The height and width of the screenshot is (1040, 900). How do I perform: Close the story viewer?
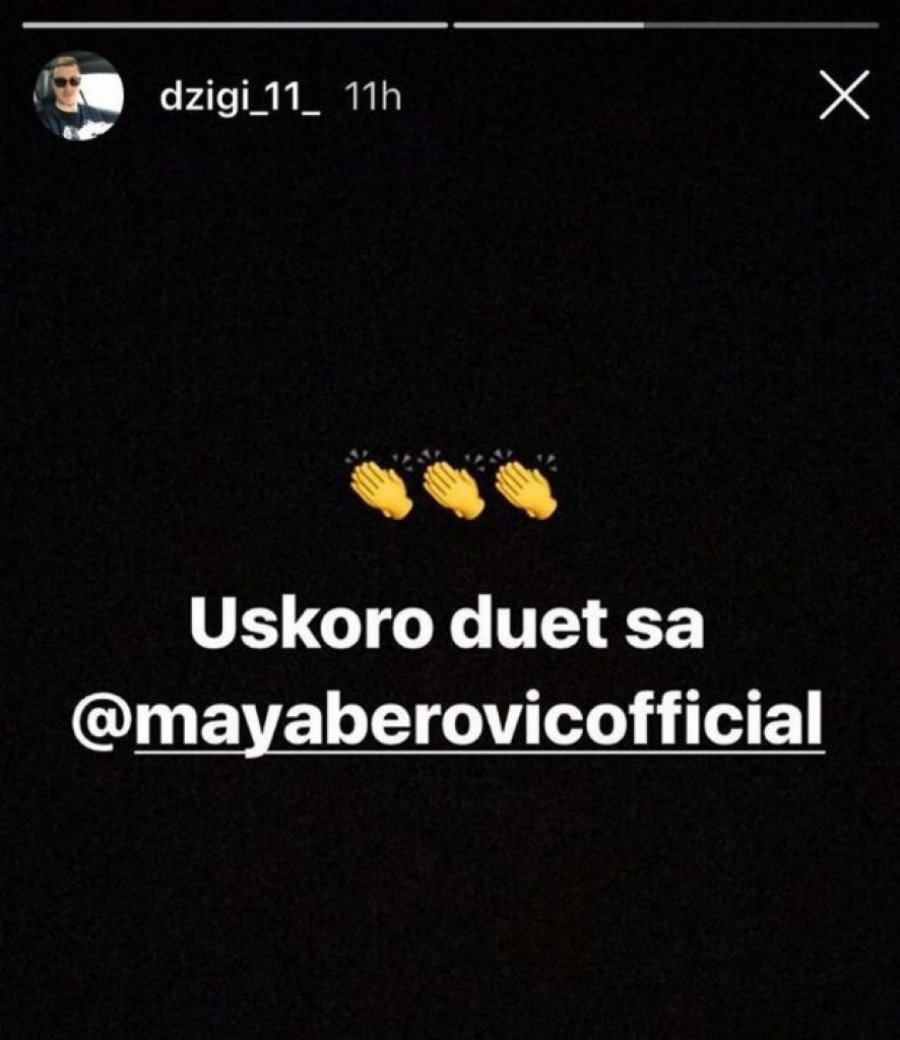[843, 98]
